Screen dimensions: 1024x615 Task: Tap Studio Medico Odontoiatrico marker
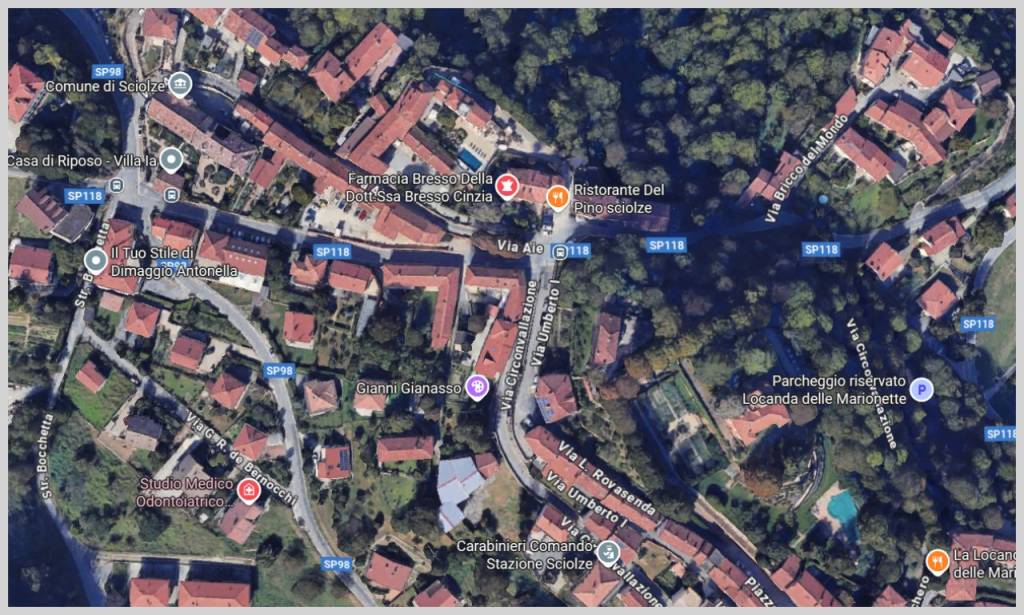point(248,491)
